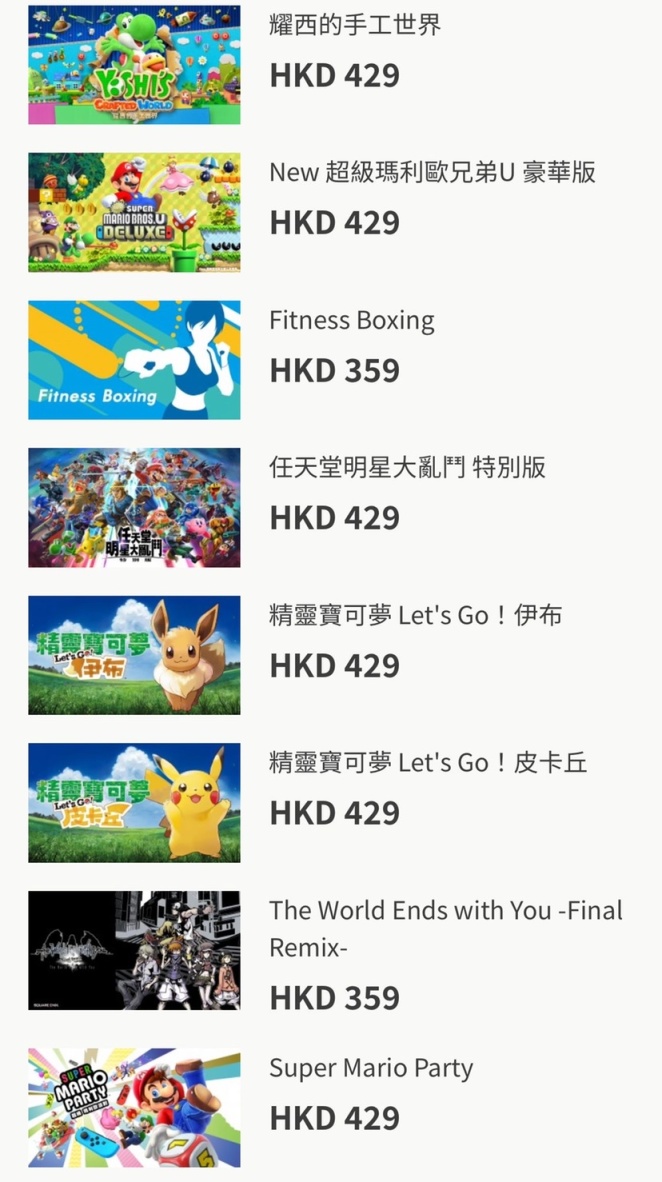Choose 精靈寶可夢 Let's Go！皮卡丘
662x1182 pixels.
pyautogui.click(x=428, y=763)
